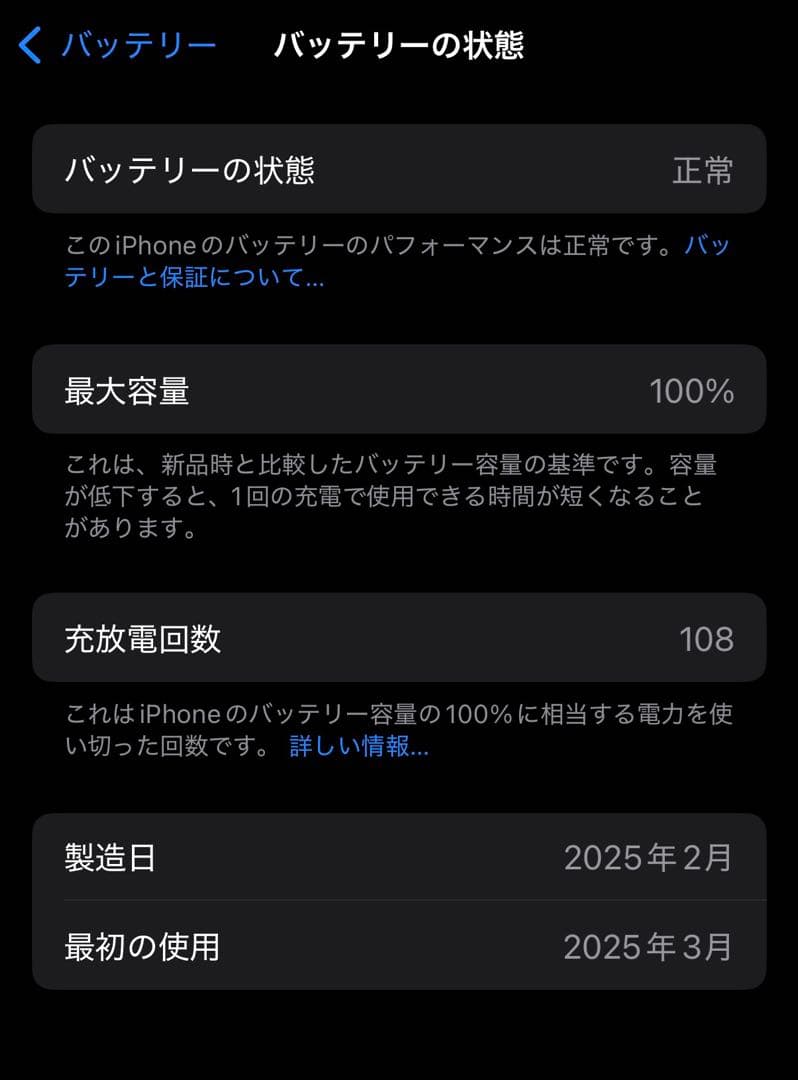
Task: Select the 製造日 row
Action: point(400,857)
